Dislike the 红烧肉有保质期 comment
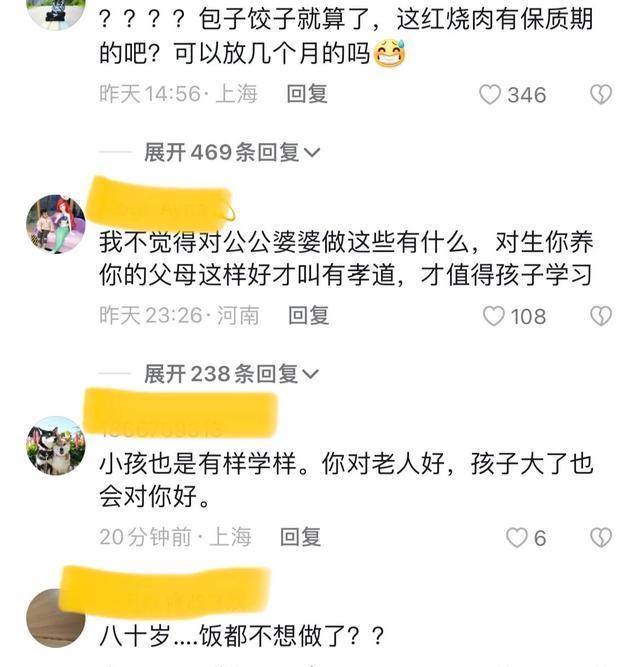 pyautogui.click(x=600, y=95)
